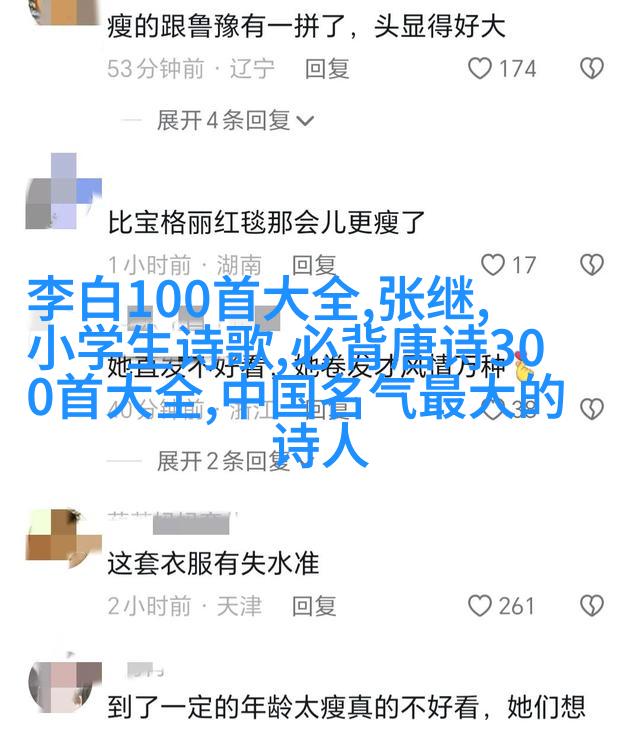
Task: Like the comment with 17 likes
Action: click(493, 265)
